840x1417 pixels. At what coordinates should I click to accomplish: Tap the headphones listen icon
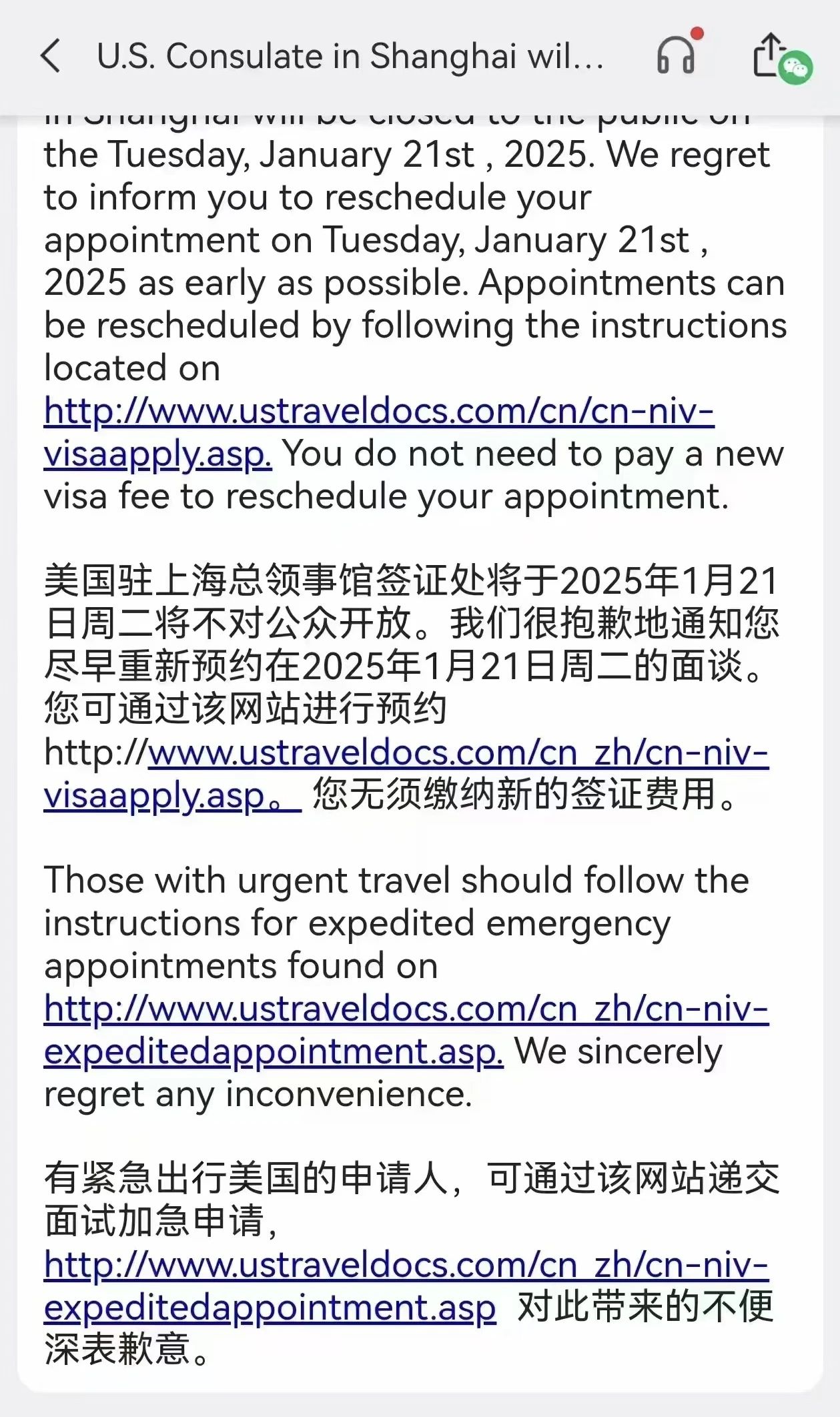pos(677,55)
